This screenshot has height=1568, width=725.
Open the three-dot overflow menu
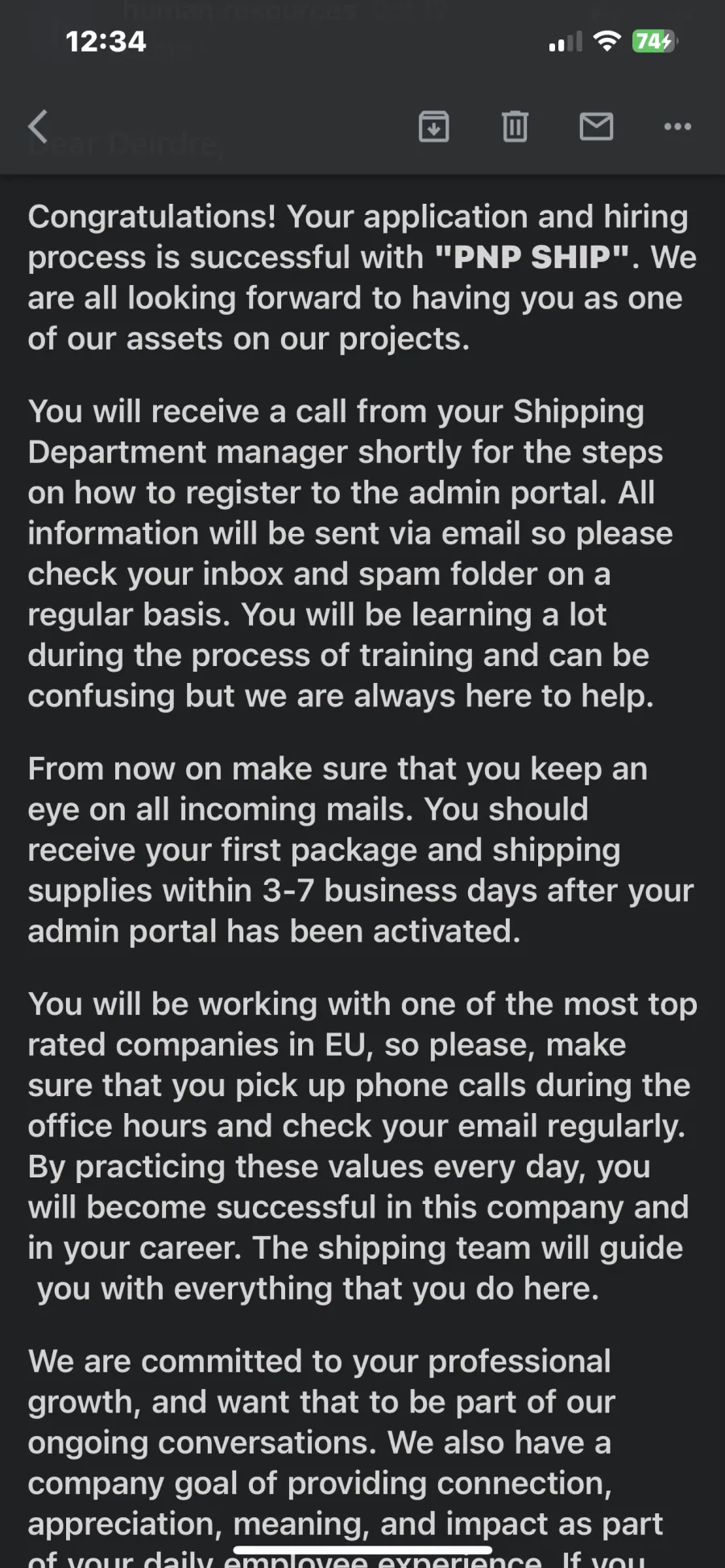[677, 126]
